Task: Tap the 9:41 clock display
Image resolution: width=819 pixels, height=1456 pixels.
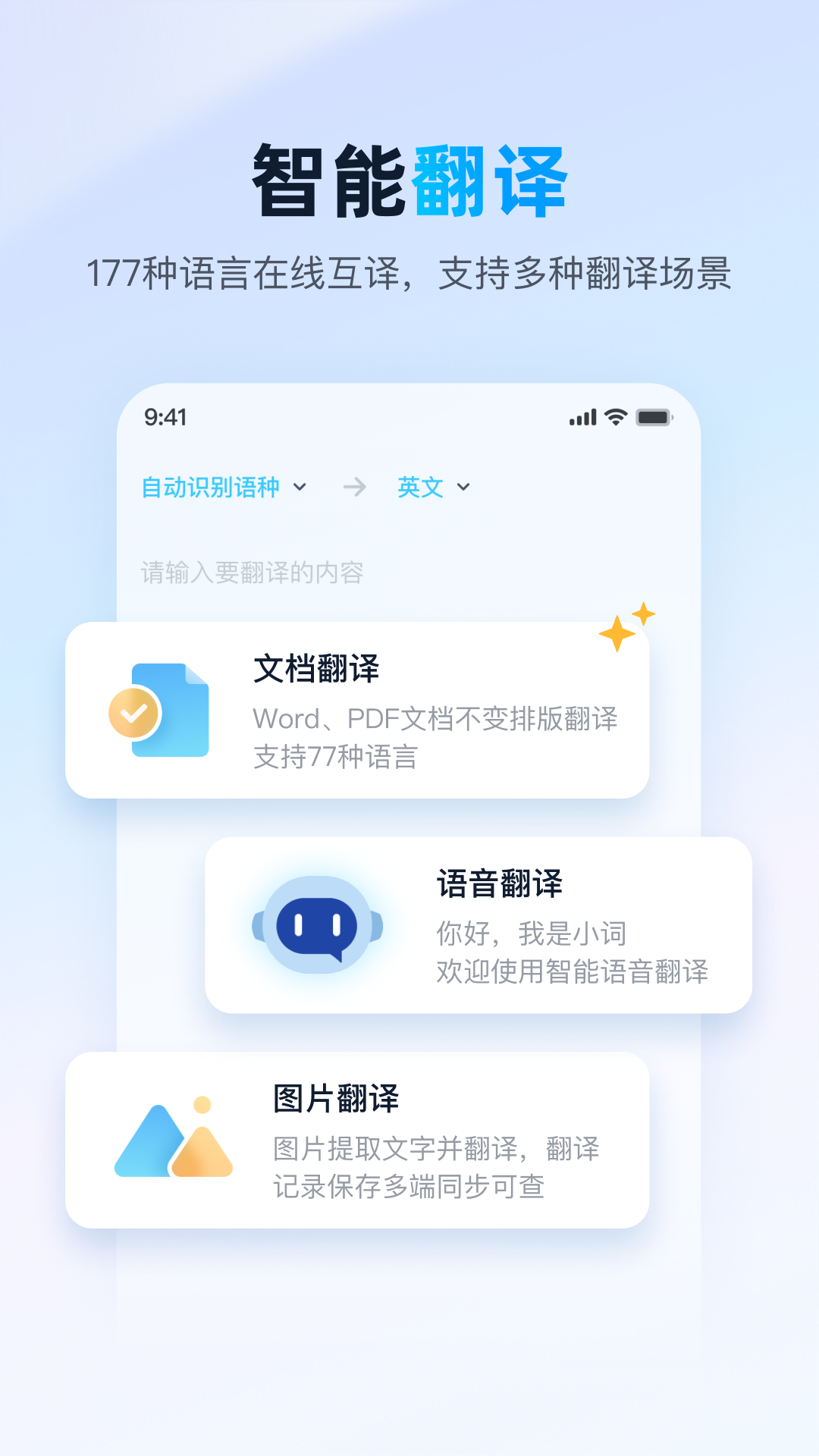Action: [x=166, y=417]
